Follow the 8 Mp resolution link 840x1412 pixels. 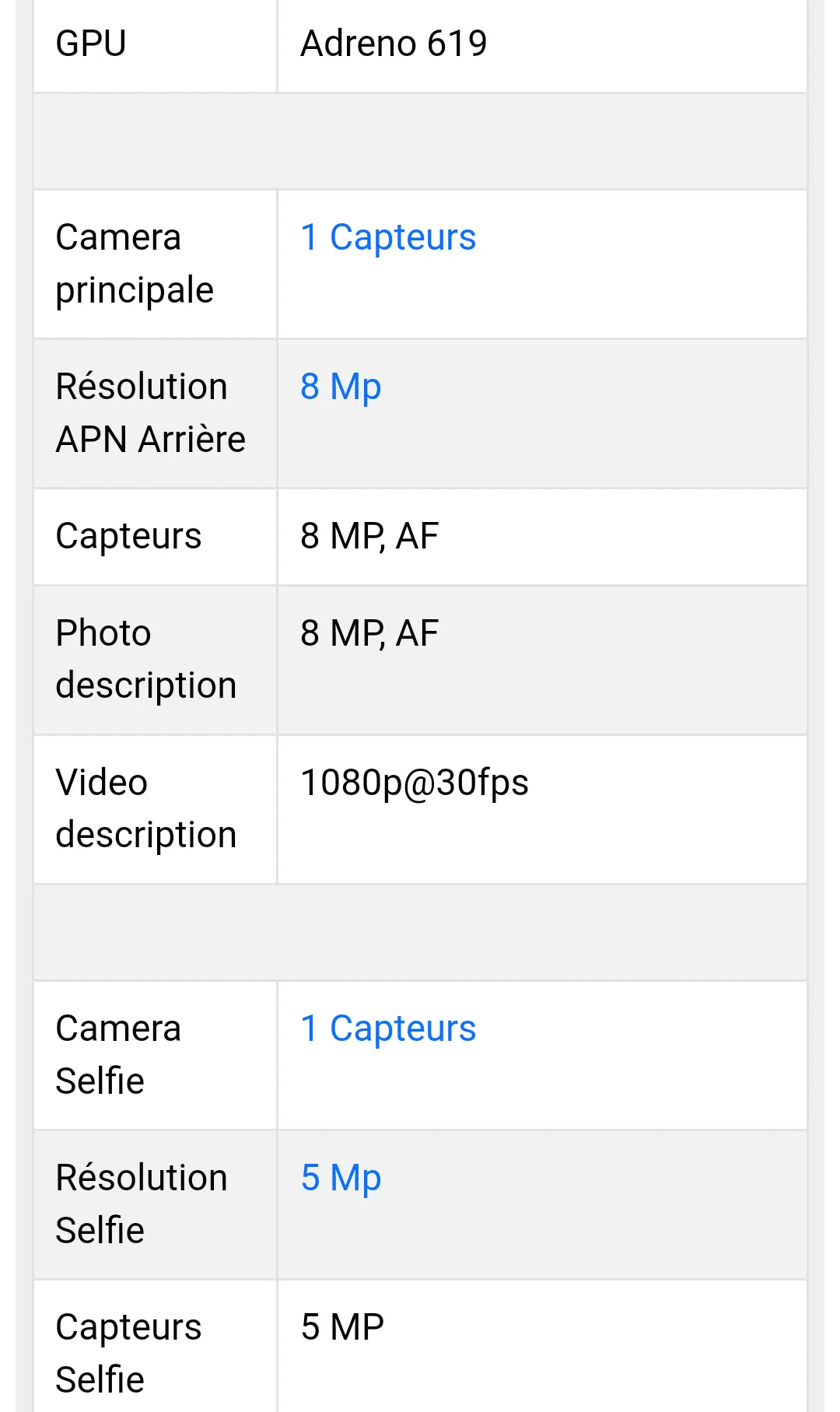[x=341, y=387]
